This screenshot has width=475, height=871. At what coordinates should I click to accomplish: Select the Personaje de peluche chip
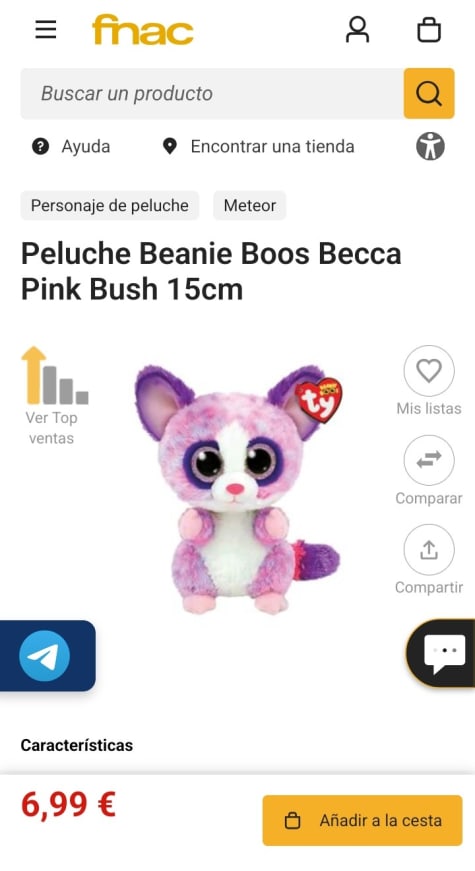[109, 206]
